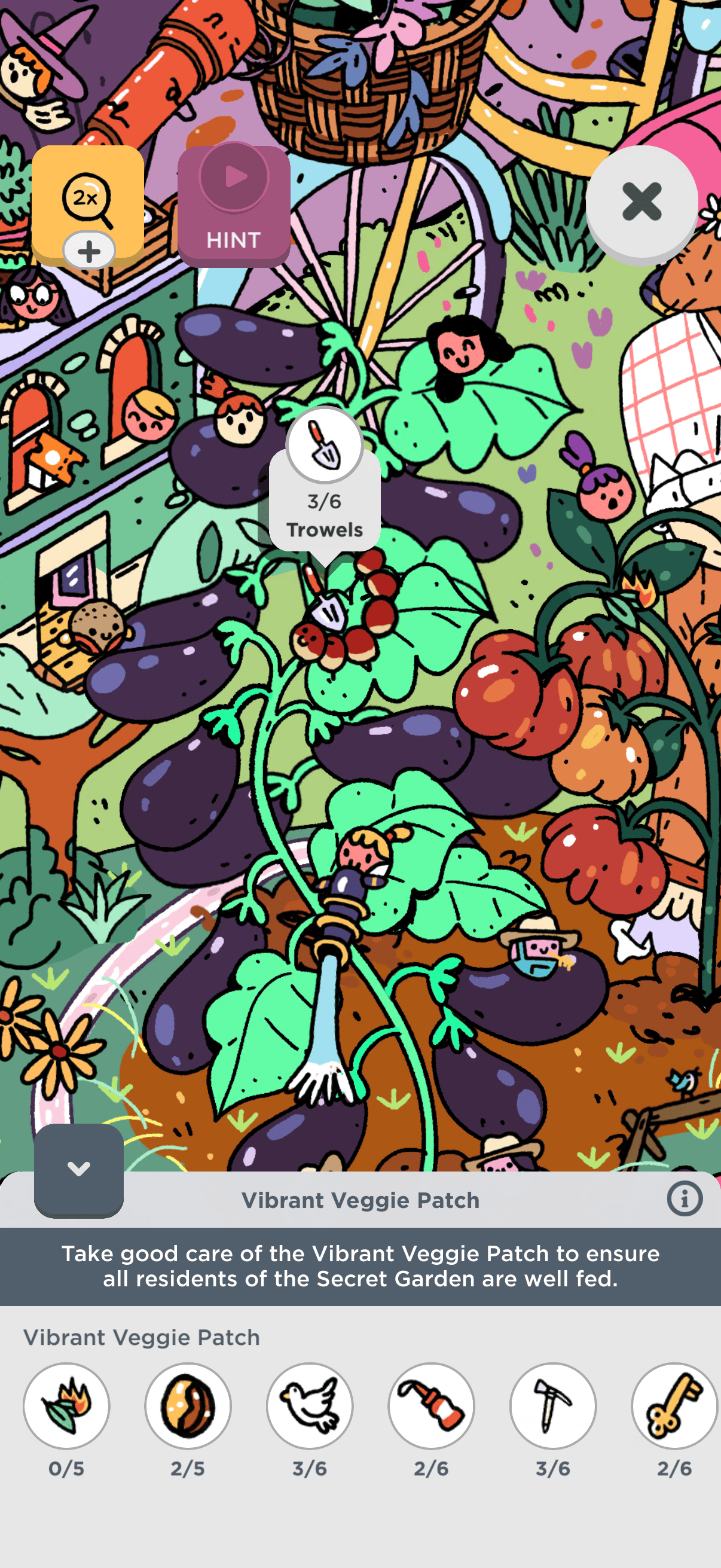Open the info icon for Vibrant Veggie Patch
The width and height of the screenshot is (721, 1568).
pyautogui.click(x=685, y=1199)
